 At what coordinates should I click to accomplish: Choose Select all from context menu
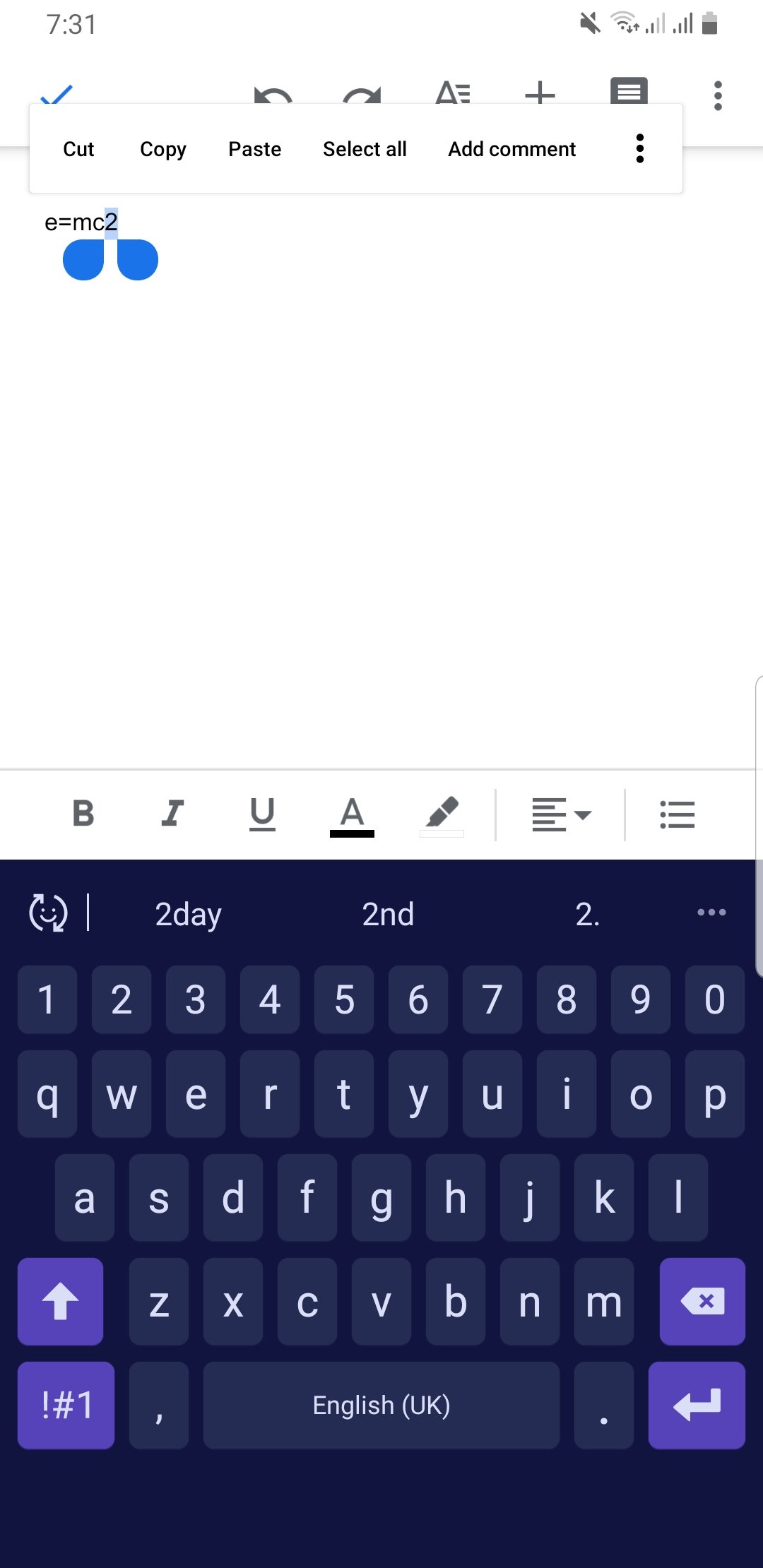[365, 148]
